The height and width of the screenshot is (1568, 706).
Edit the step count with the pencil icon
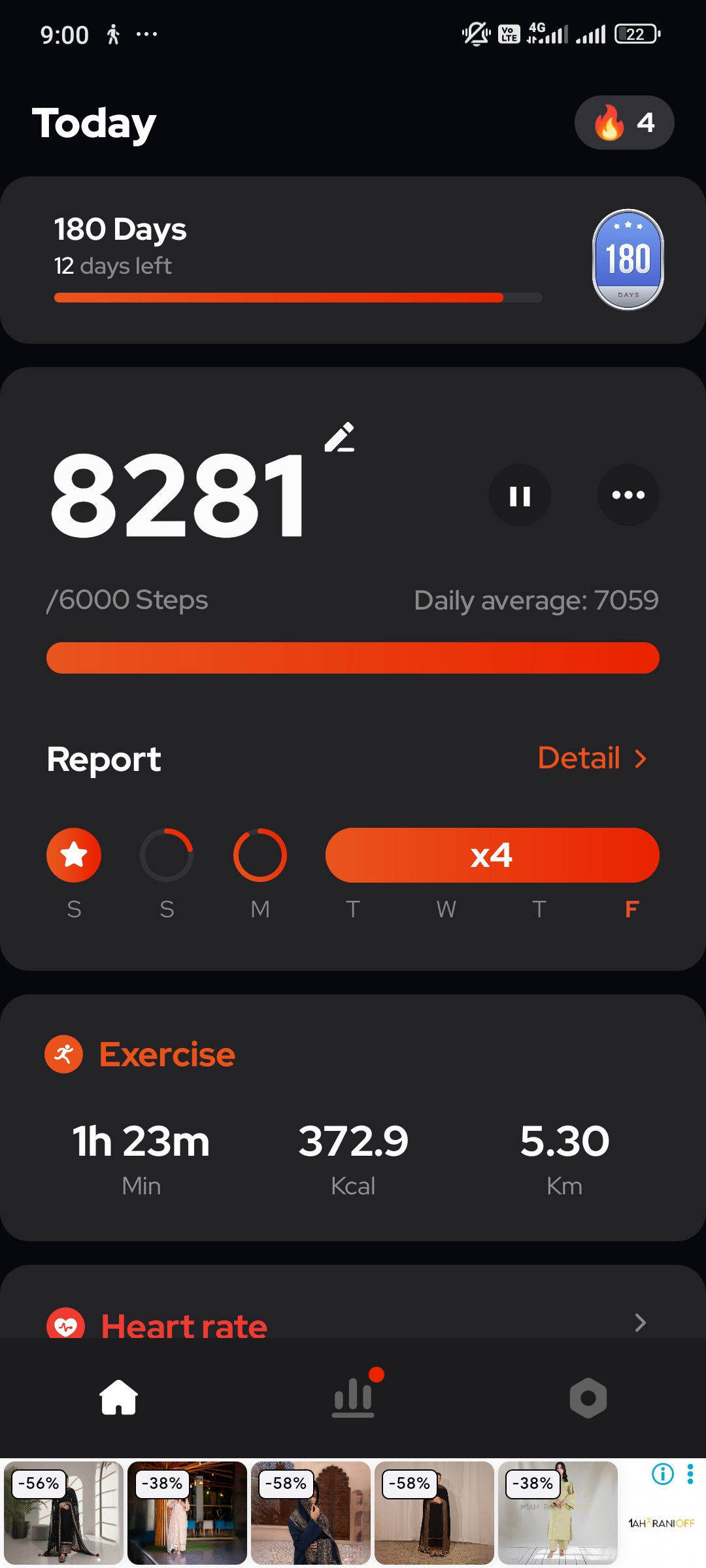pos(339,436)
